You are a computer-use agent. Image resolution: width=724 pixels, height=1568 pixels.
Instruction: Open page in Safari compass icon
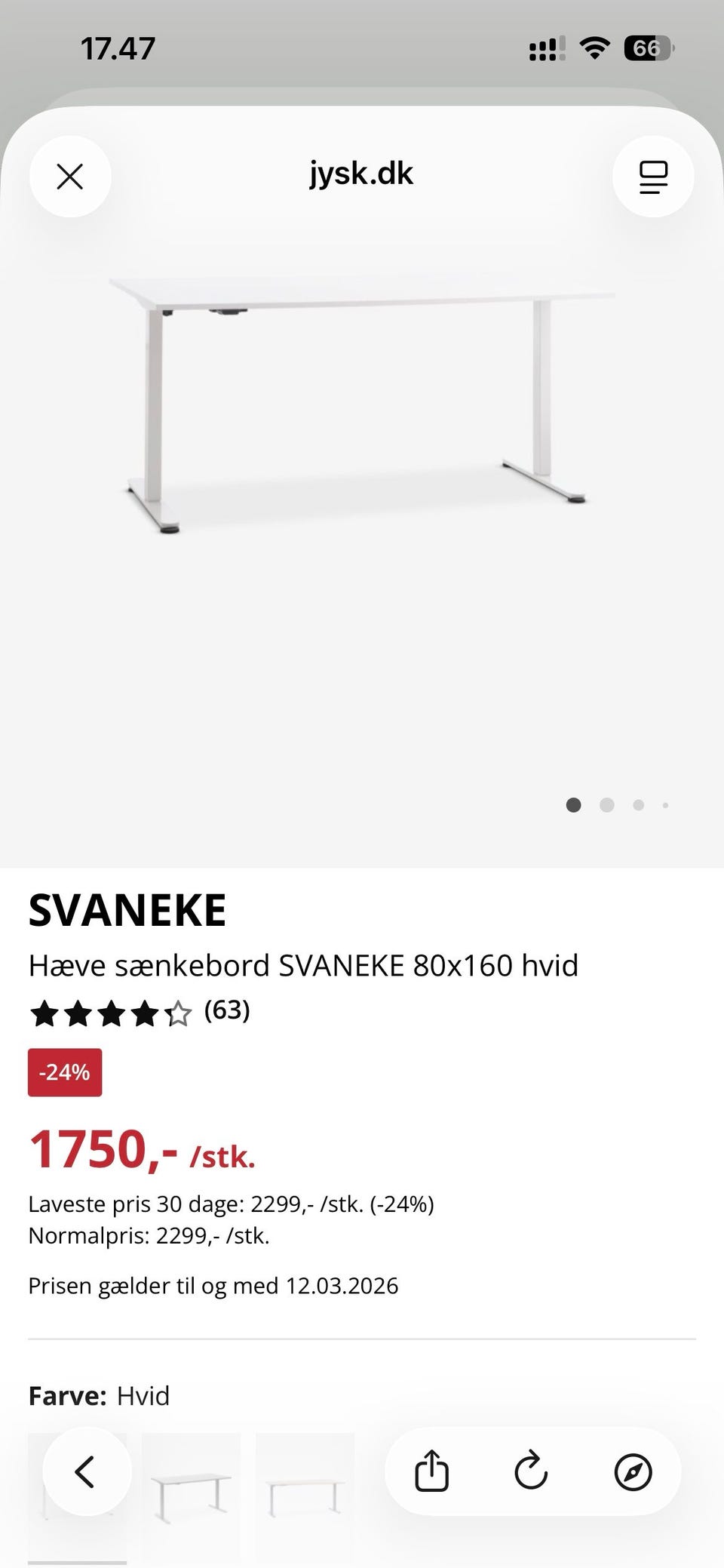pyautogui.click(x=633, y=1471)
